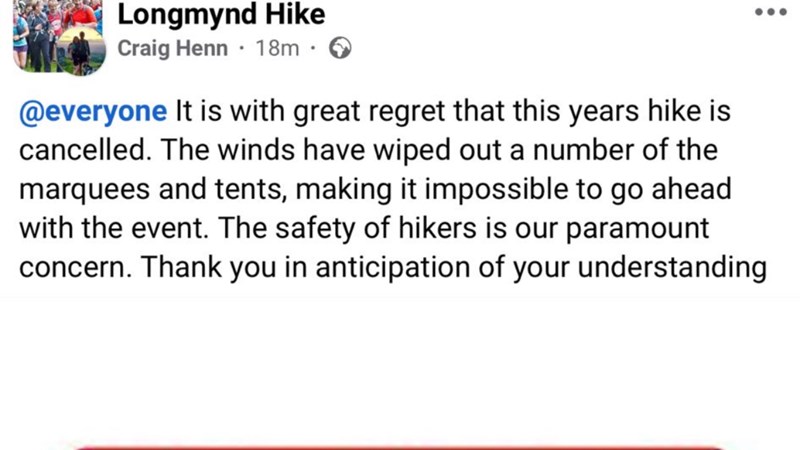Open the Longmynd Hike group page

pos(221,14)
